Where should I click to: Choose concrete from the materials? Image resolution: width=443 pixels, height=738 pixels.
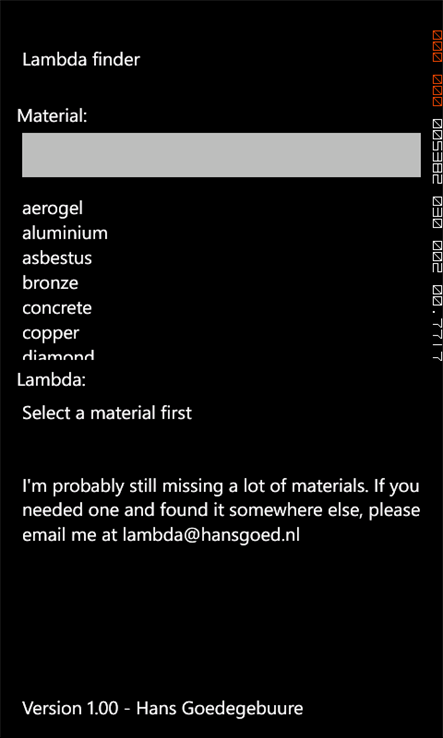[57, 308]
